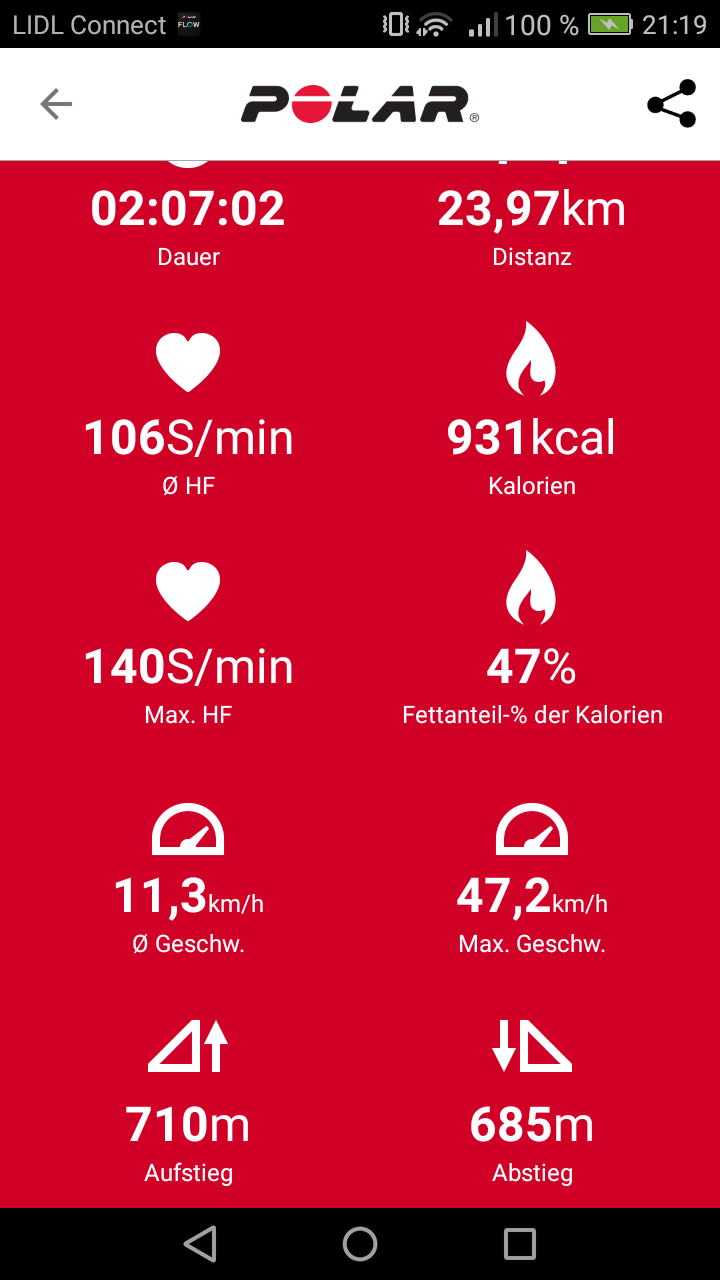Go to the home screen

click(360, 1244)
